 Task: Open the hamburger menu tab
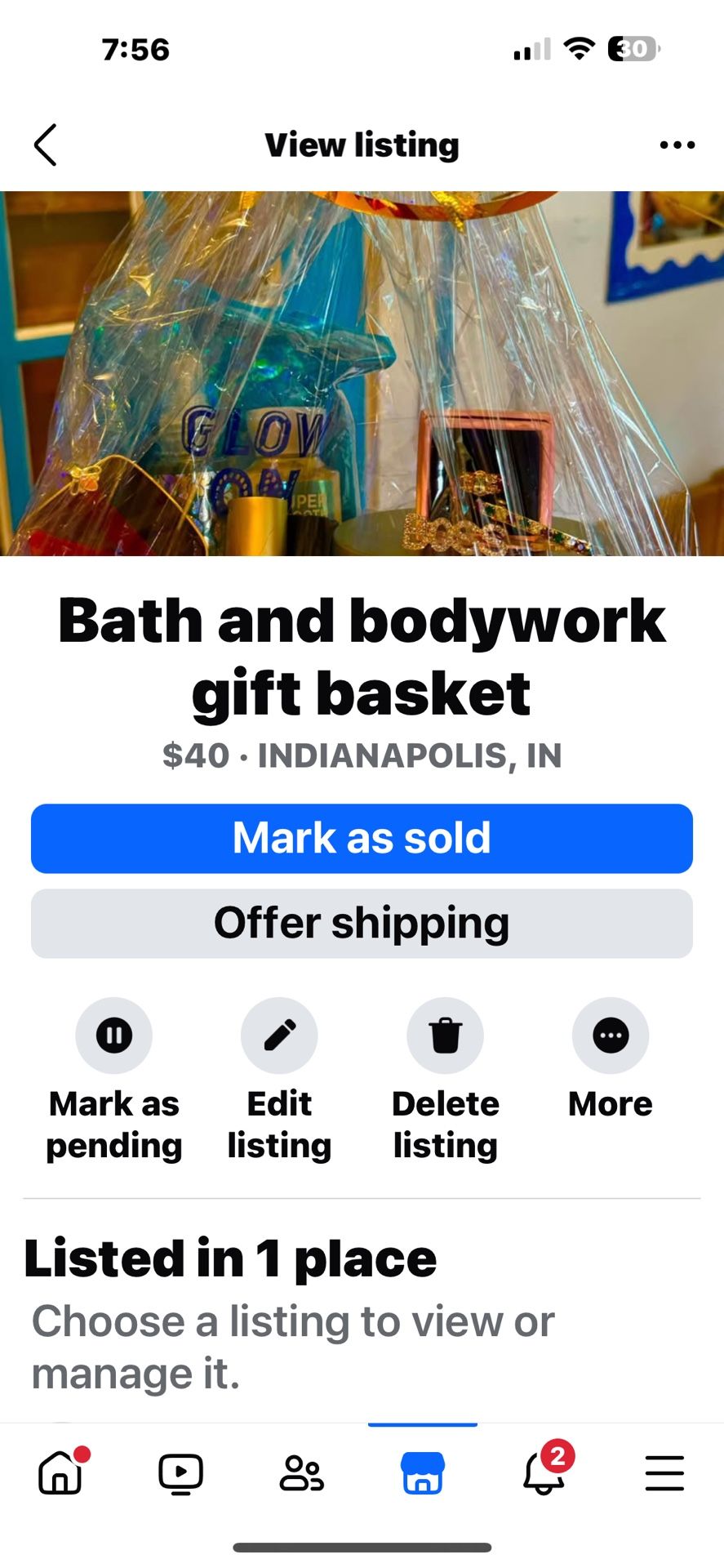click(x=664, y=1473)
